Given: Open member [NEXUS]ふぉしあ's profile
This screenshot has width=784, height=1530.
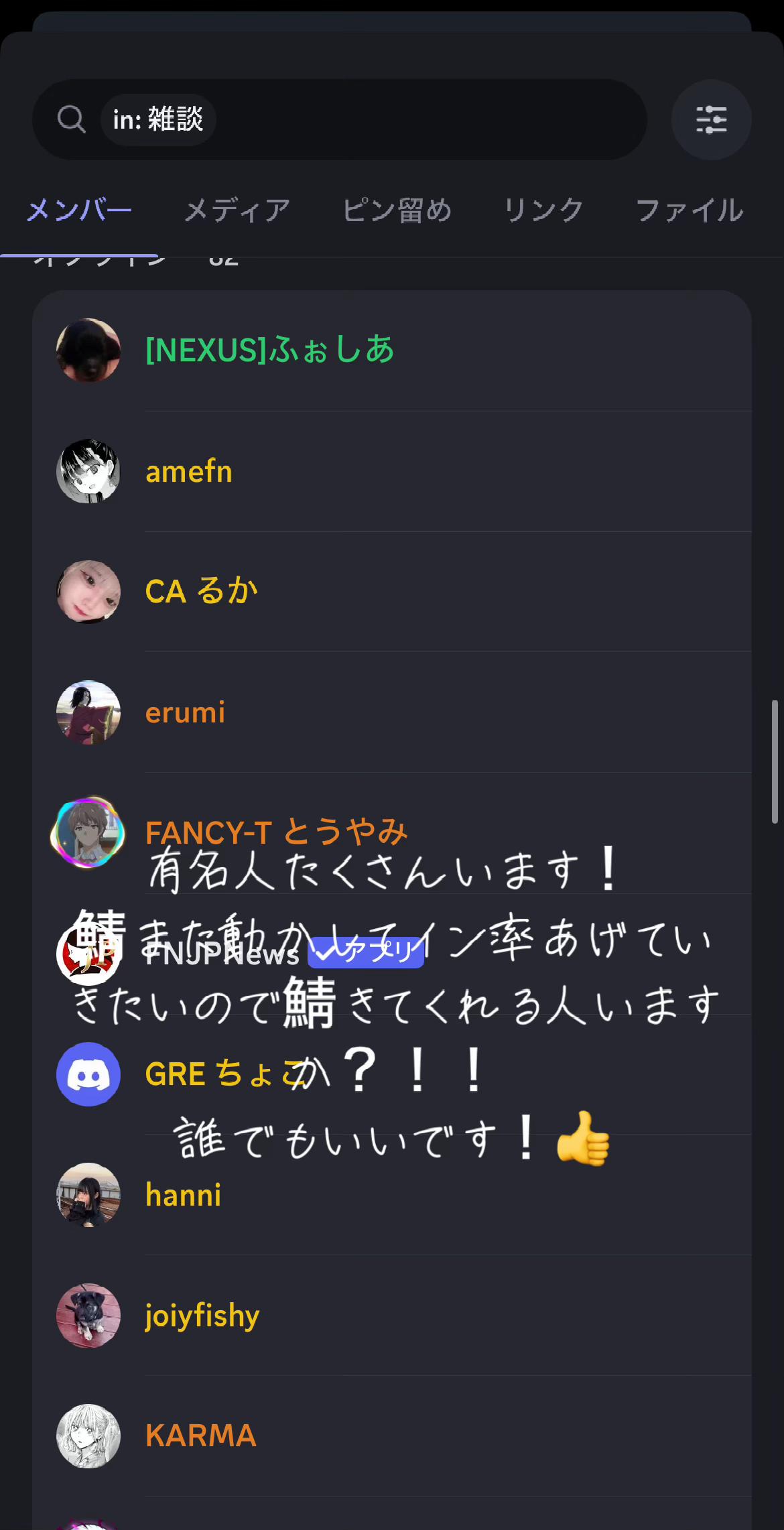Looking at the screenshot, I should click(x=270, y=350).
